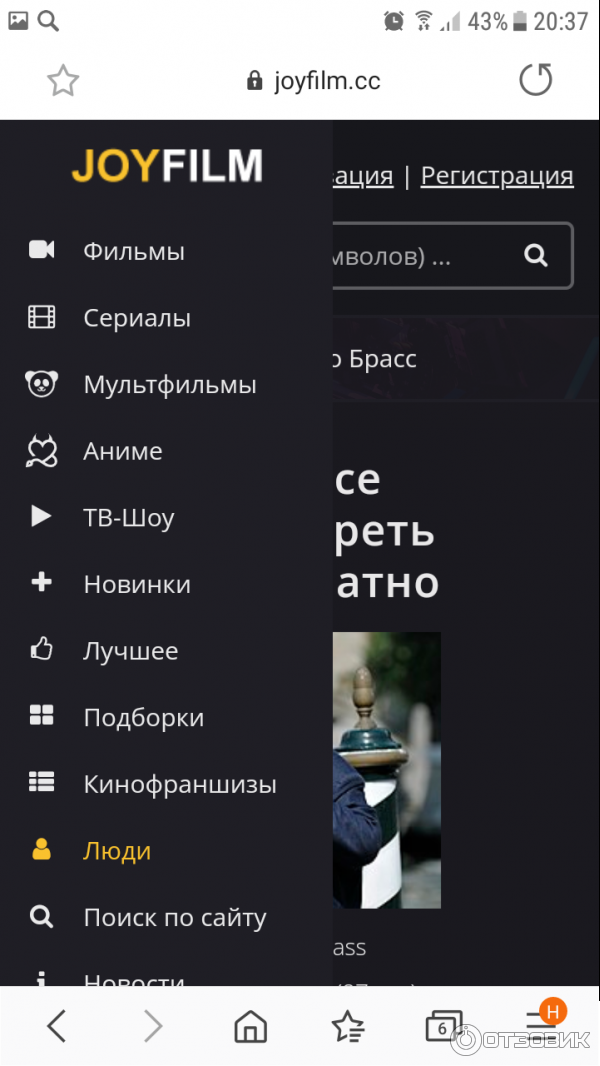The height and width of the screenshot is (1066, 600).
Task: Tap the magnifier icon in the search box
Action: pos(536,256)
